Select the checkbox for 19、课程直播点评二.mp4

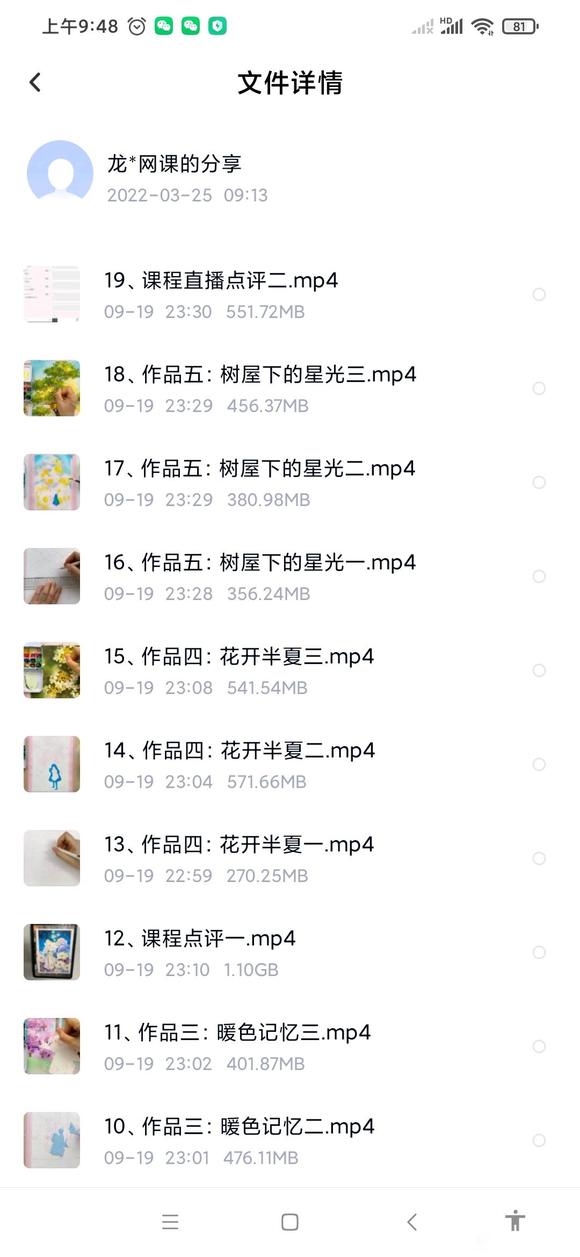[x=539, y=294]
